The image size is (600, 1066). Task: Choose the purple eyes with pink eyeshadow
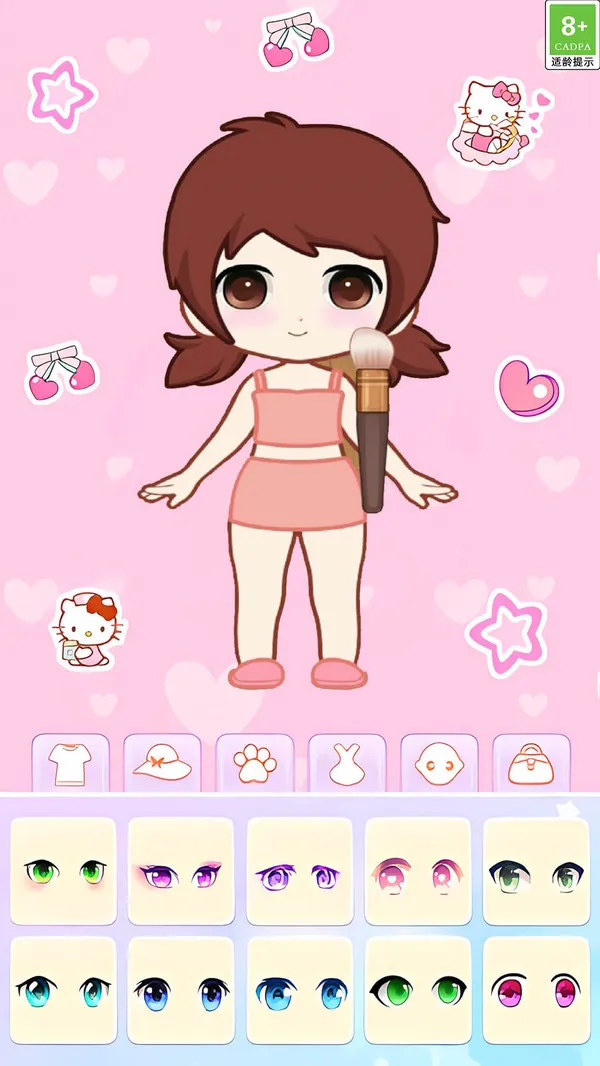coord(181,871)
